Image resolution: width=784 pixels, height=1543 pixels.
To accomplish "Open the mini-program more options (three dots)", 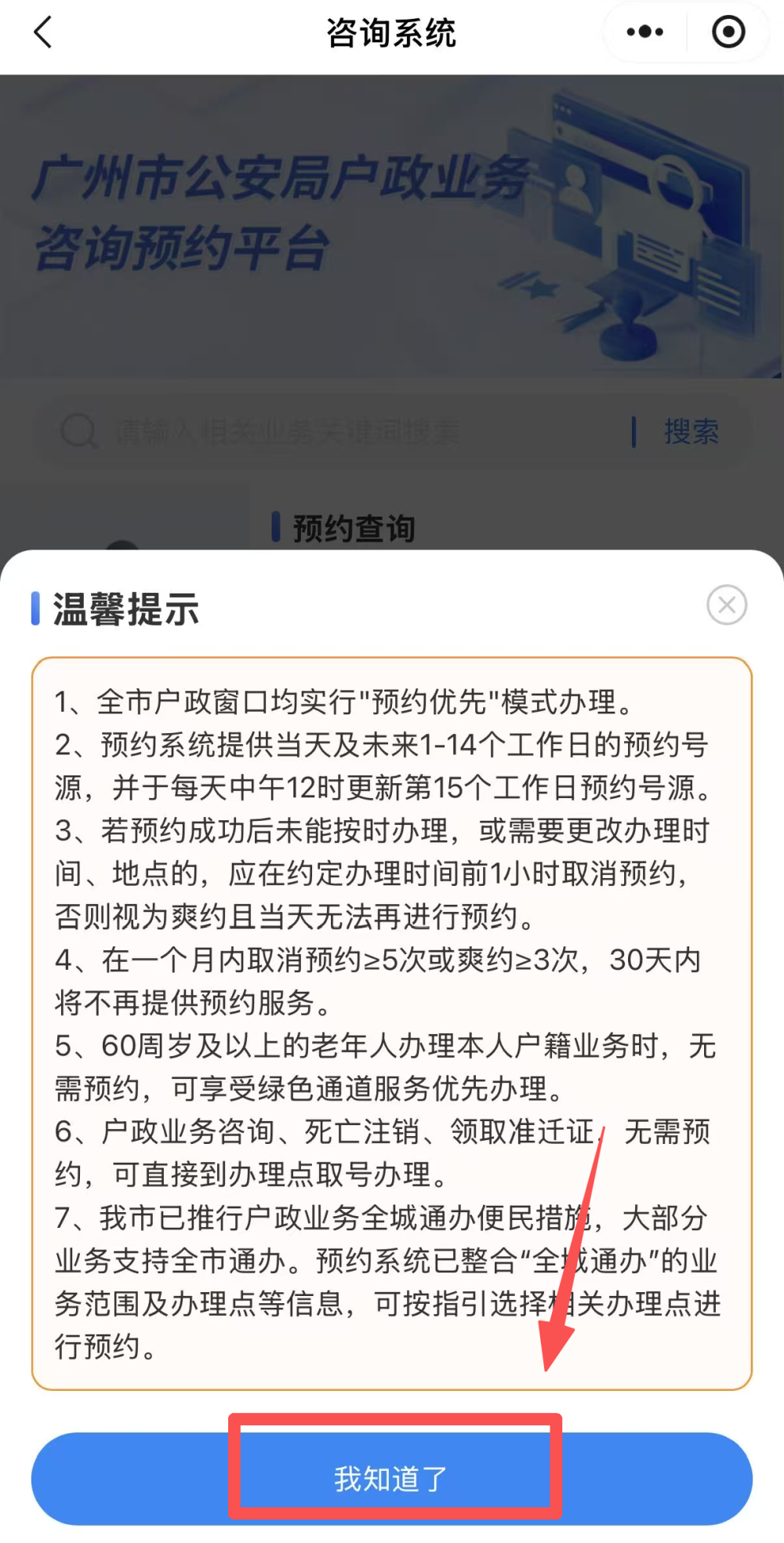I will click(x=643, y=31).
